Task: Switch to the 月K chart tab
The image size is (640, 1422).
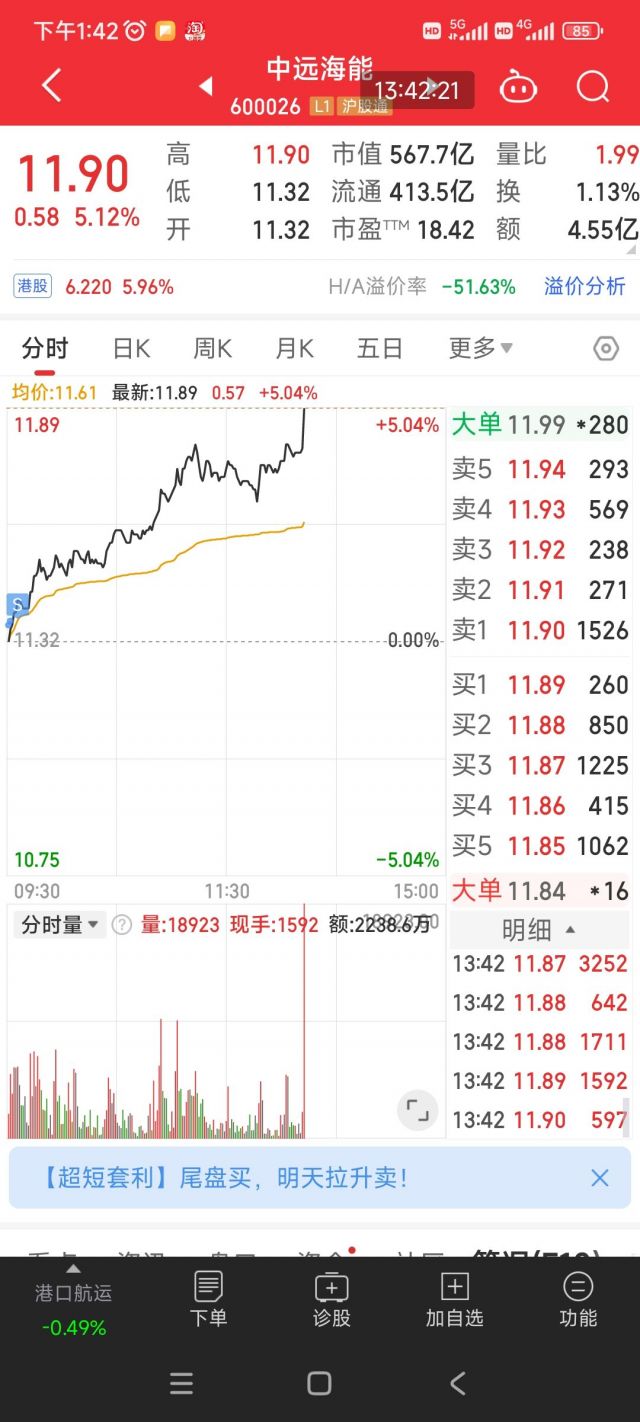Action: (x=294, y=348)
